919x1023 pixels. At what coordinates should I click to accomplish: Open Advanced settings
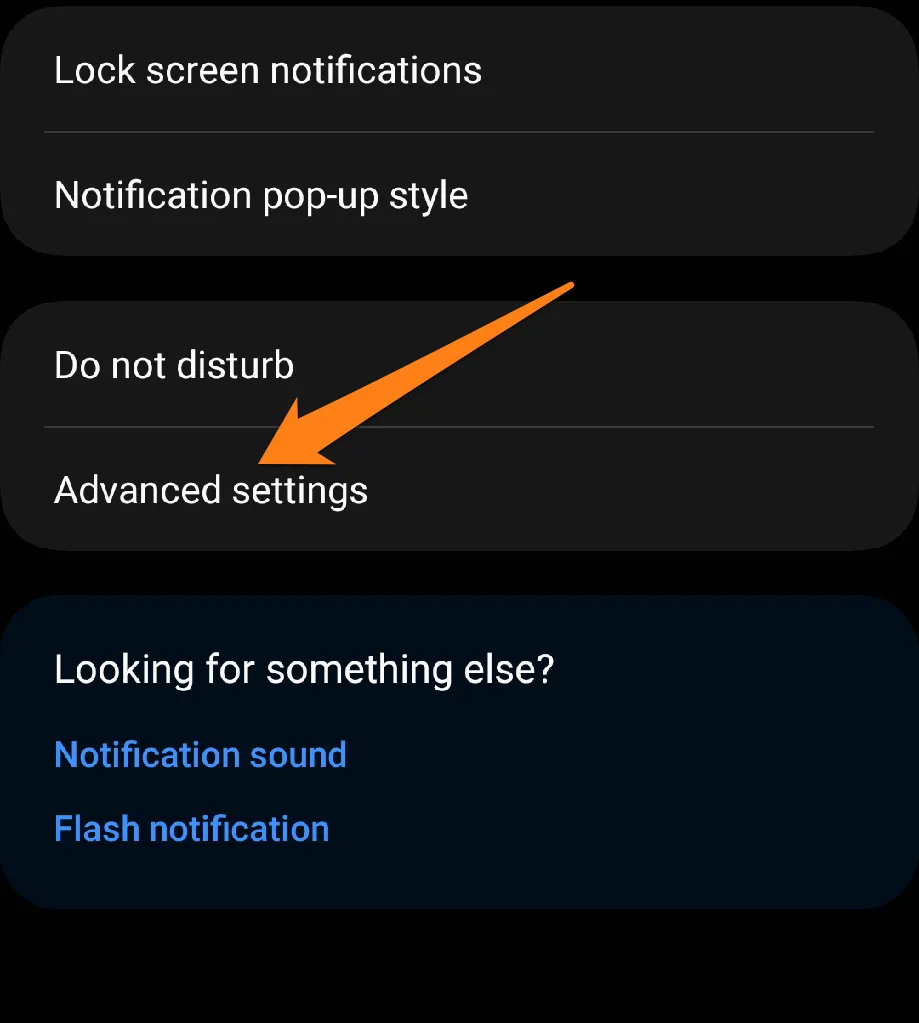(211, 491)
